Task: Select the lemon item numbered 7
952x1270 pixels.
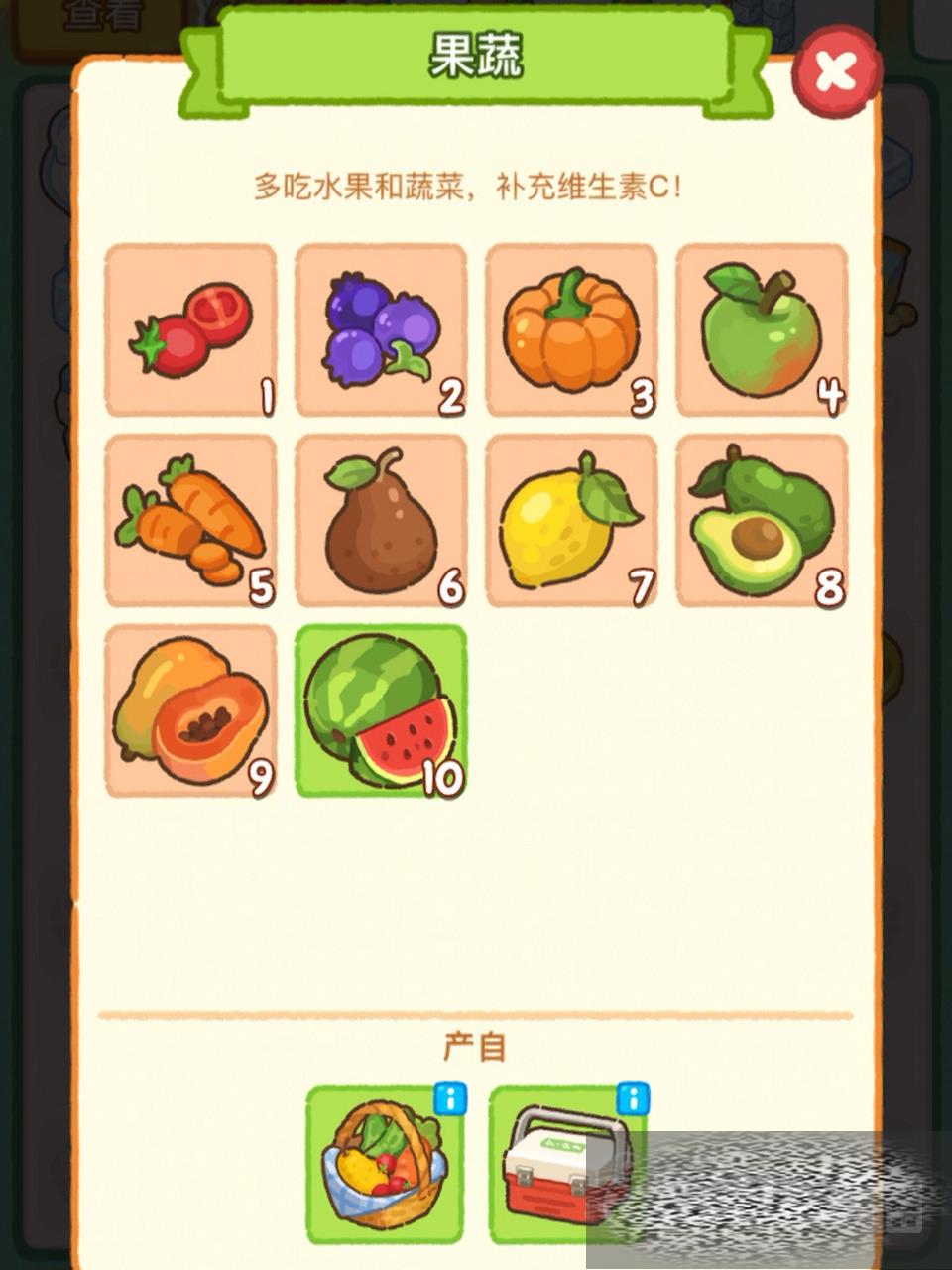Action: coord(571,521)
